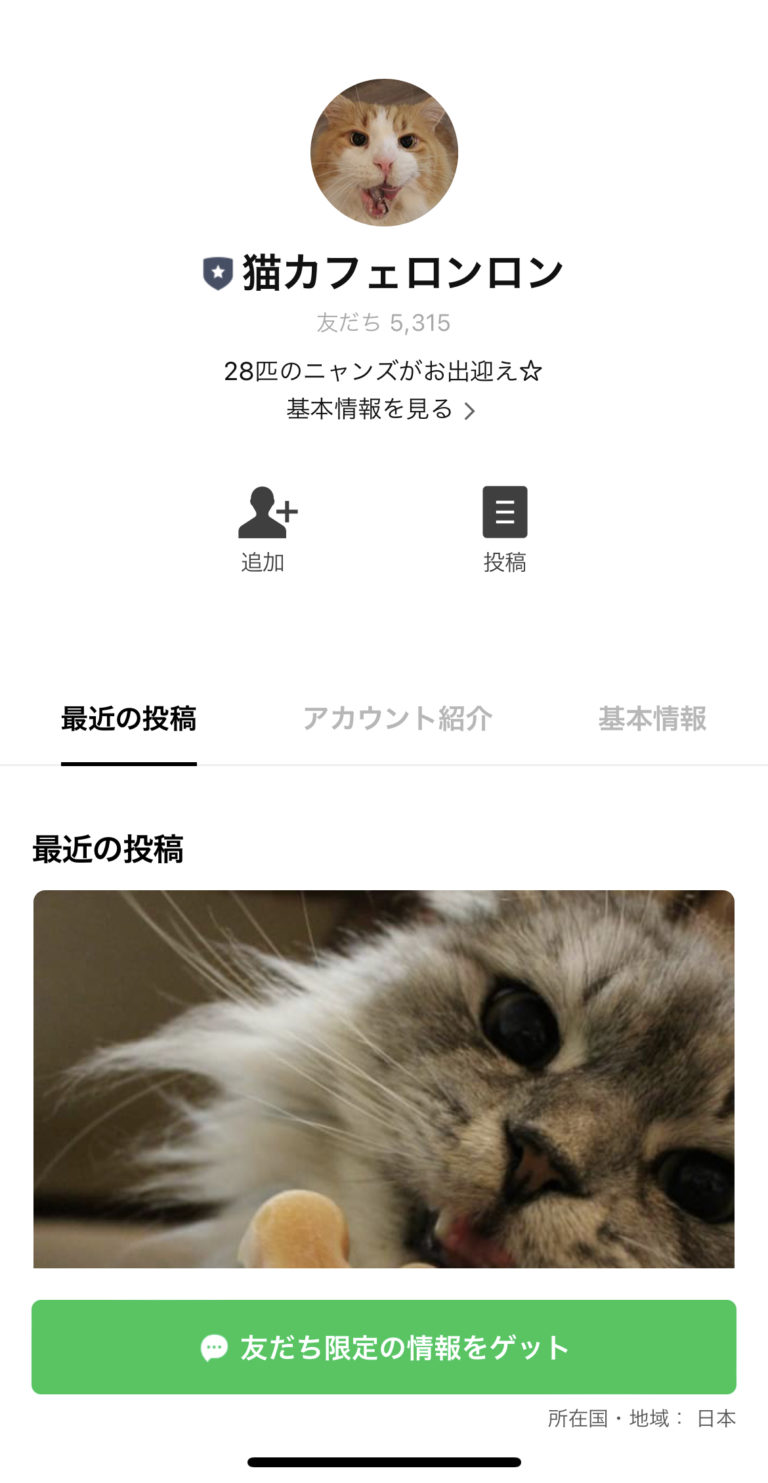Open posts via the 投稿 icon
Screen dimensions: 768x1483
505,528
